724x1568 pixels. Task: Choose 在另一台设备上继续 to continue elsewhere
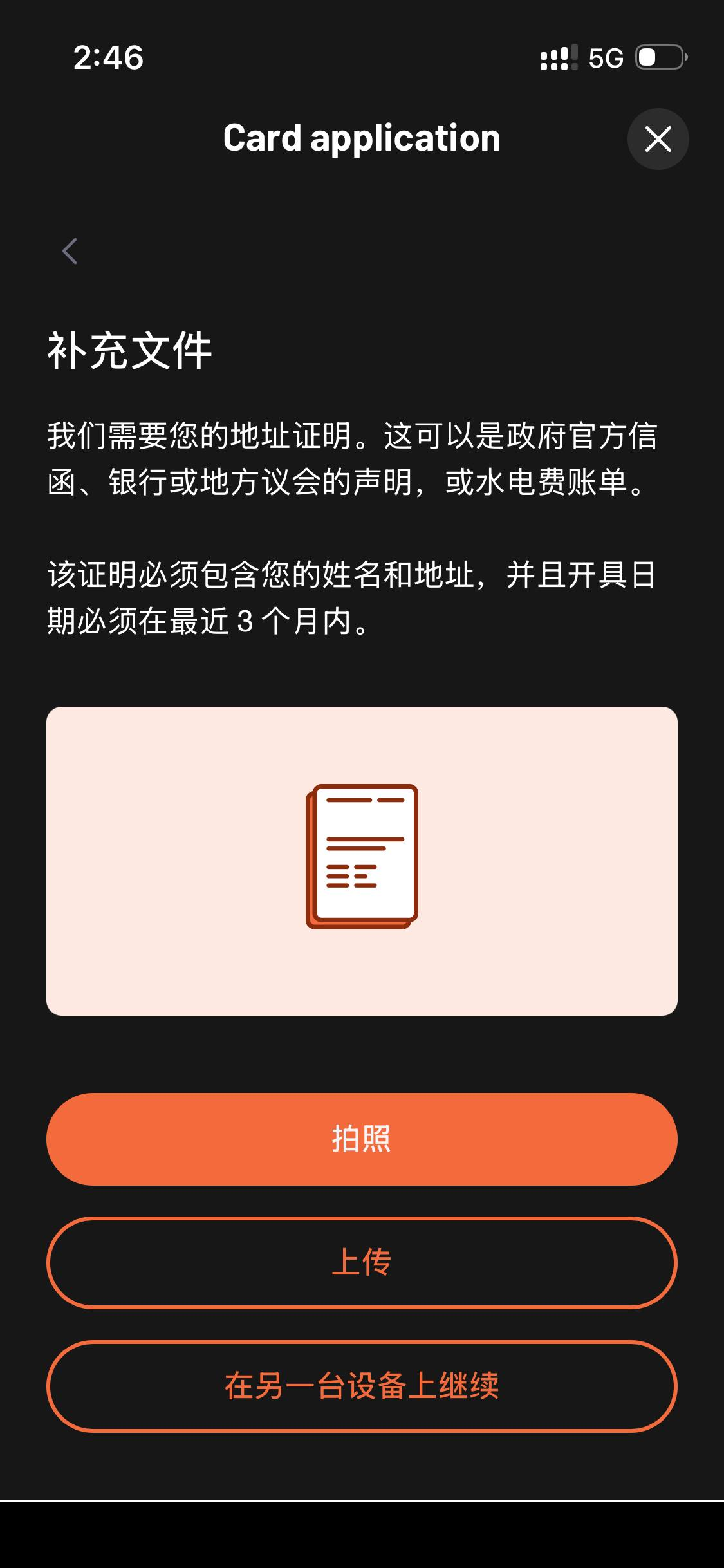(x=362, y=1386)
